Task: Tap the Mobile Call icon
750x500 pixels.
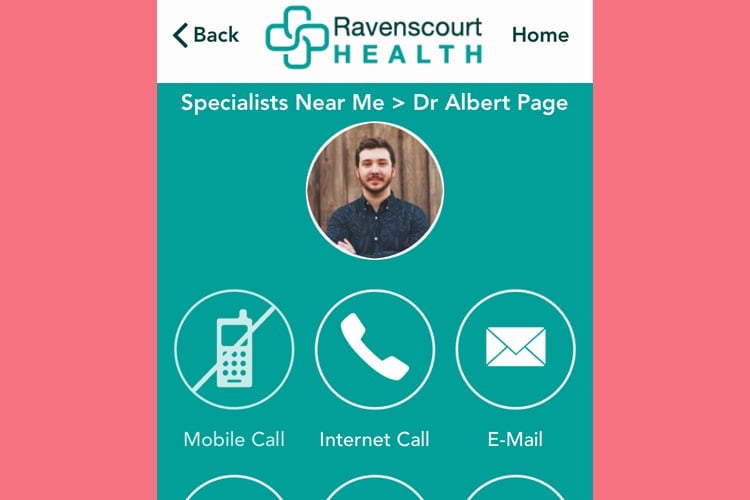Action: point(234,349)
